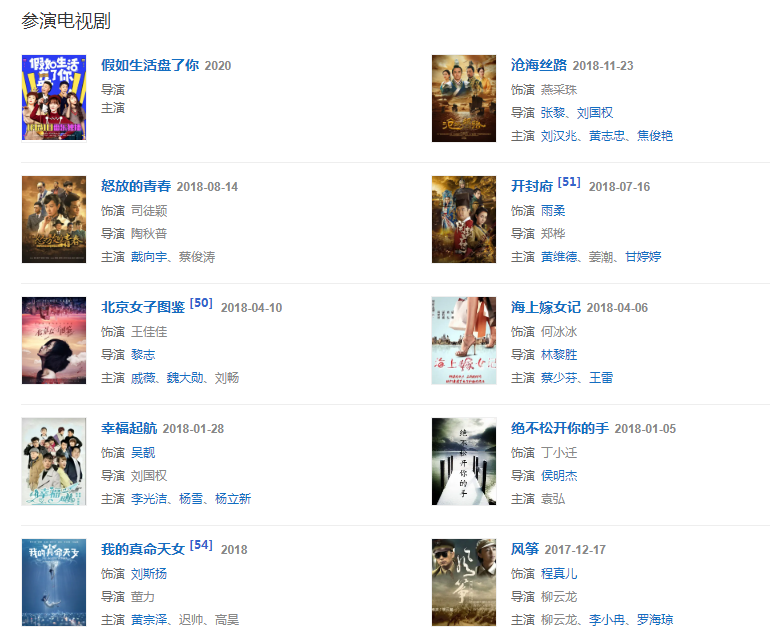Open the 幸福起航 title link

(x=129, y=428)
